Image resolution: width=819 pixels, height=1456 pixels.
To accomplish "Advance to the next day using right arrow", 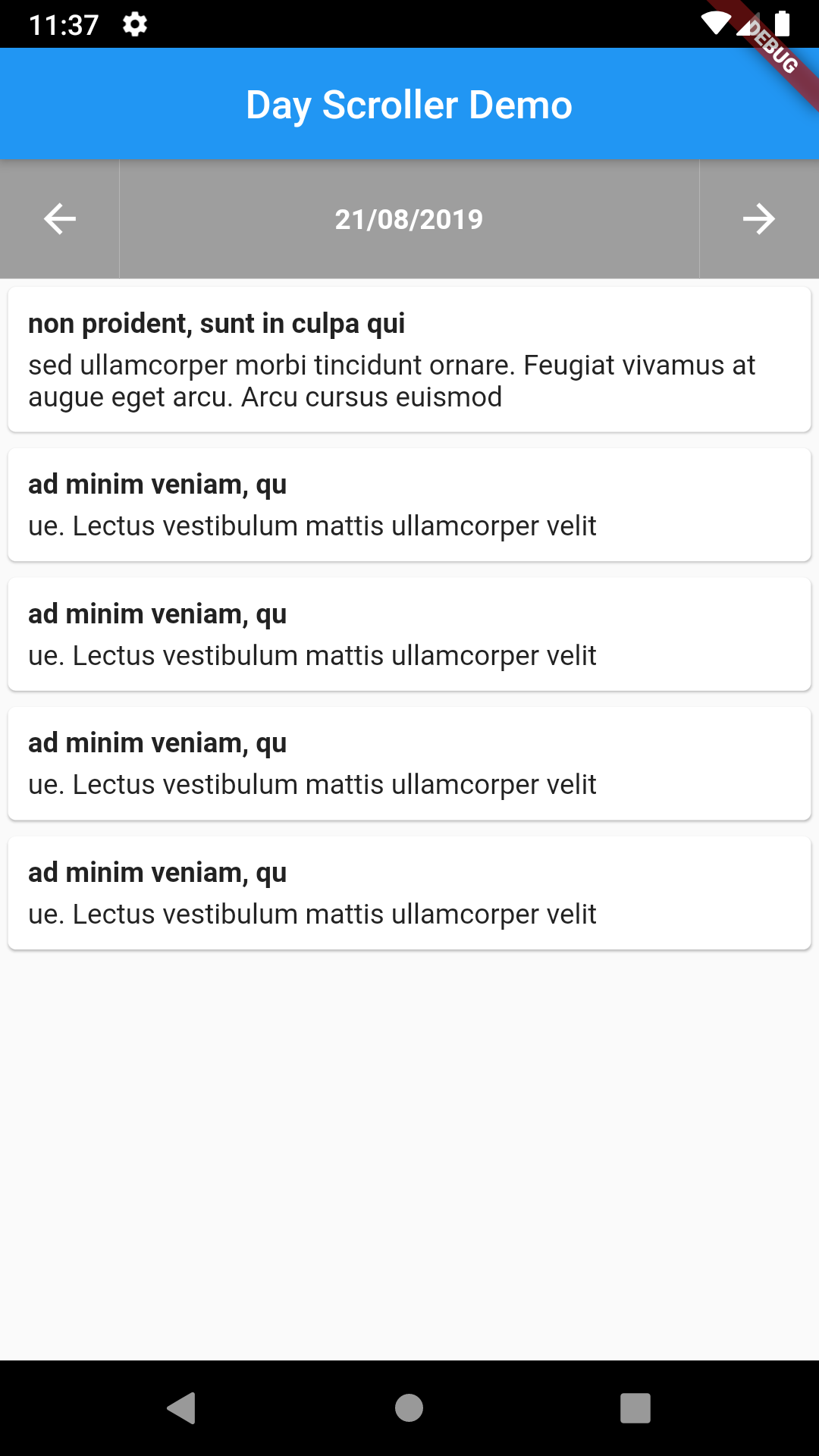I will tap(761, 219).
